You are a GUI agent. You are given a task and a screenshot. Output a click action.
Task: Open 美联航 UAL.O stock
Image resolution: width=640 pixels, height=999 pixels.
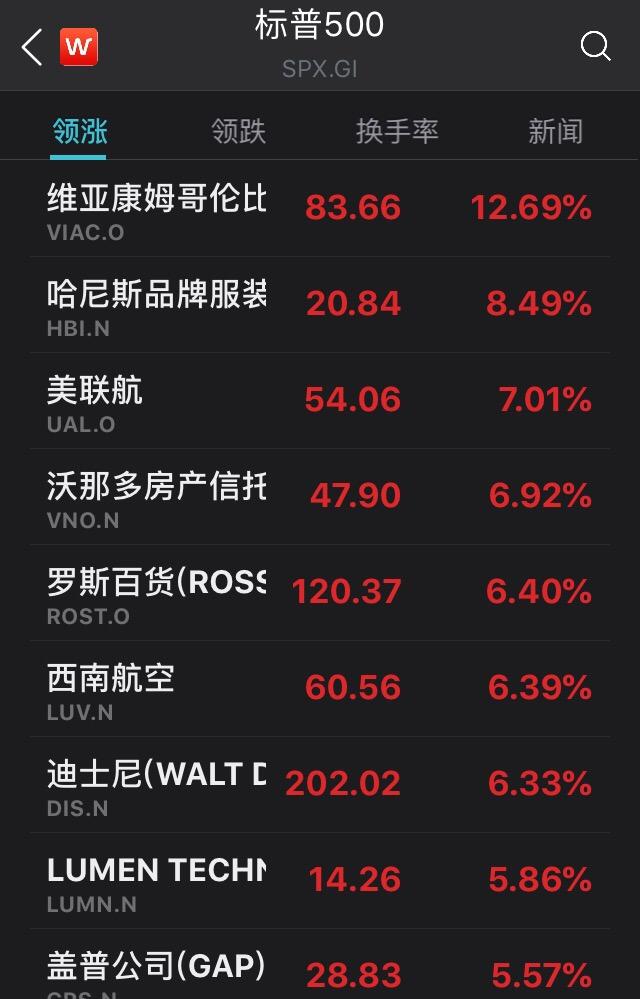point(320,401)
